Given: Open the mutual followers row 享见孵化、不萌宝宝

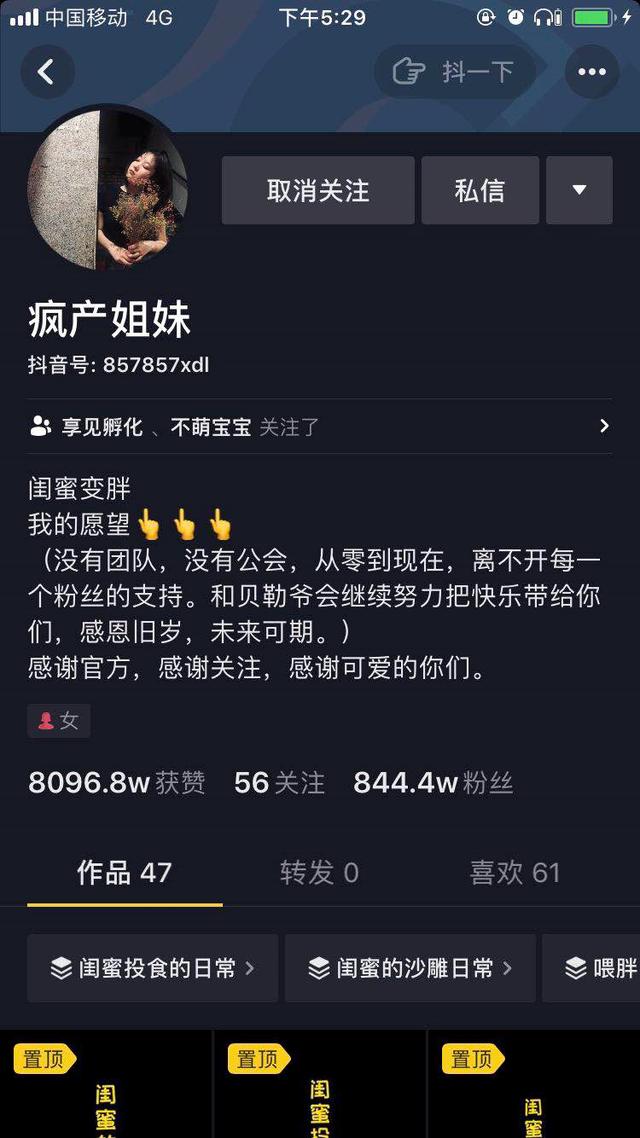Looking at the screenshot, I should (x=320, y=427).
